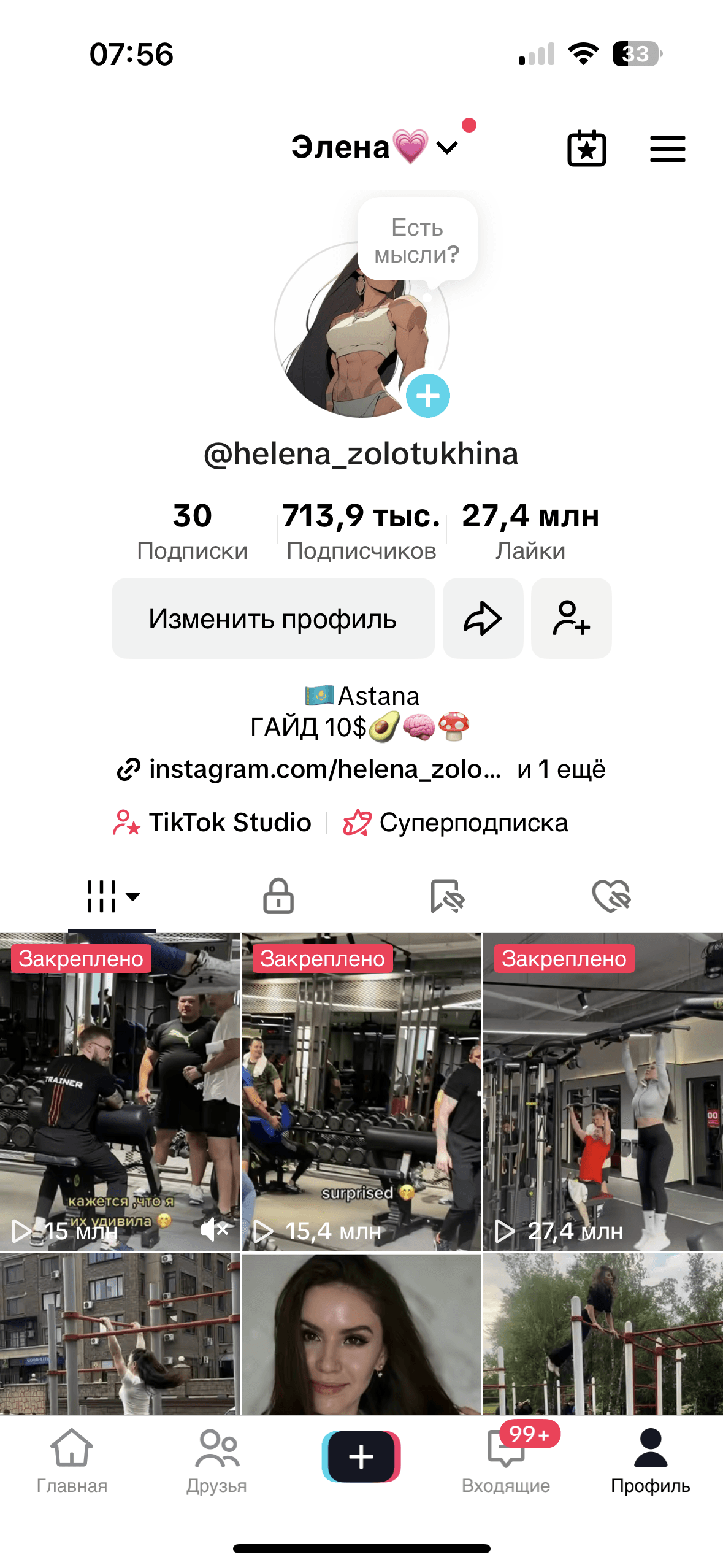Image resolution: width=723 pixels, height=1568 pixels.
Task: Open the Входящие inbox
Action: [506, 1460]
